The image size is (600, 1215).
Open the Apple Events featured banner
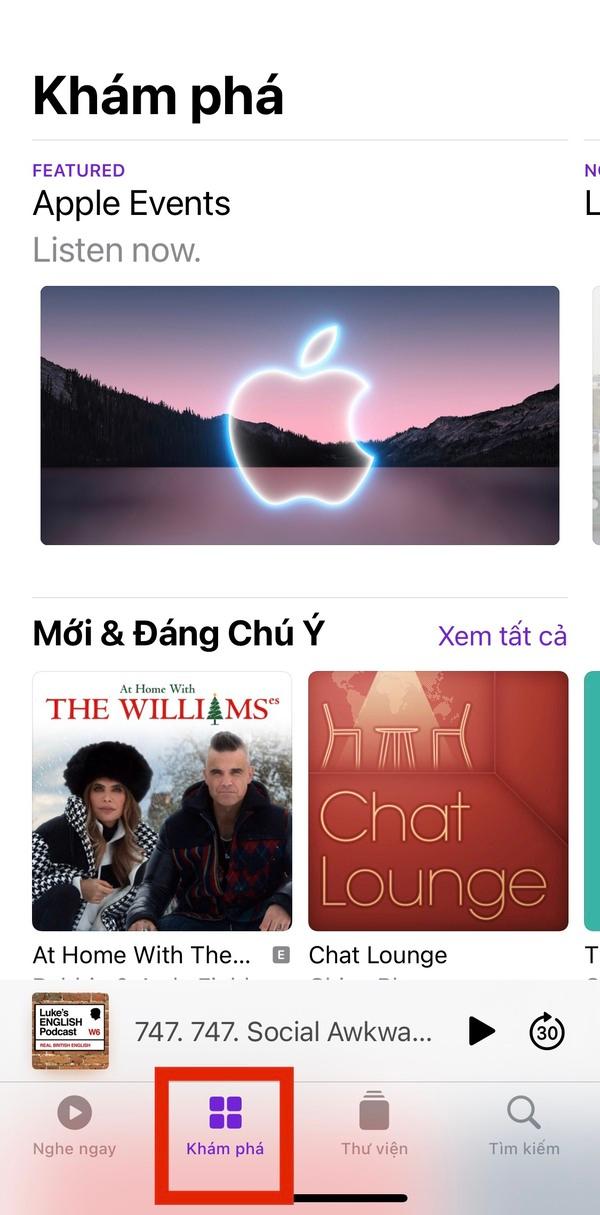point(299,415)
